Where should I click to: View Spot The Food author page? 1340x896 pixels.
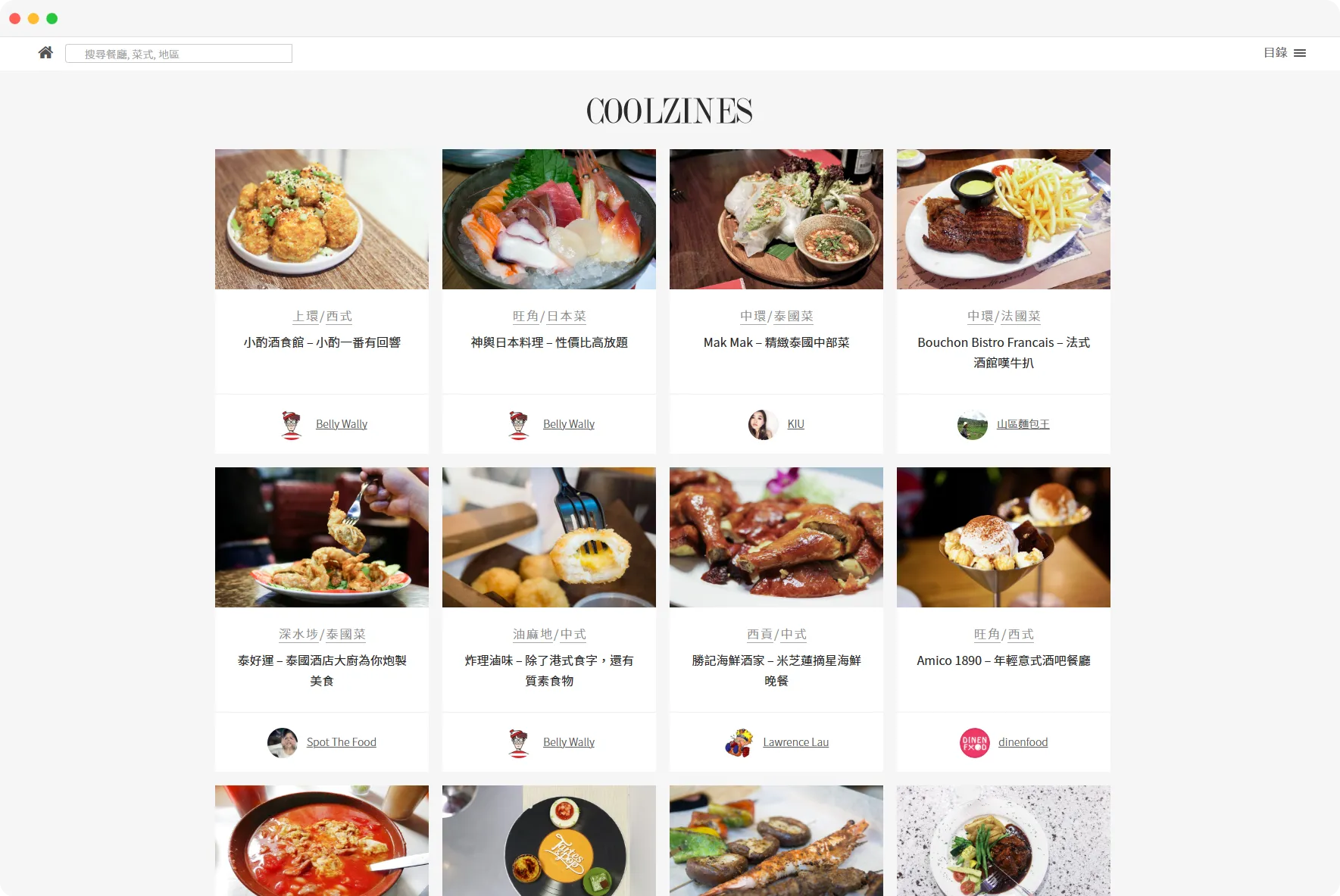pyautogui.click(x=341, y=742)
